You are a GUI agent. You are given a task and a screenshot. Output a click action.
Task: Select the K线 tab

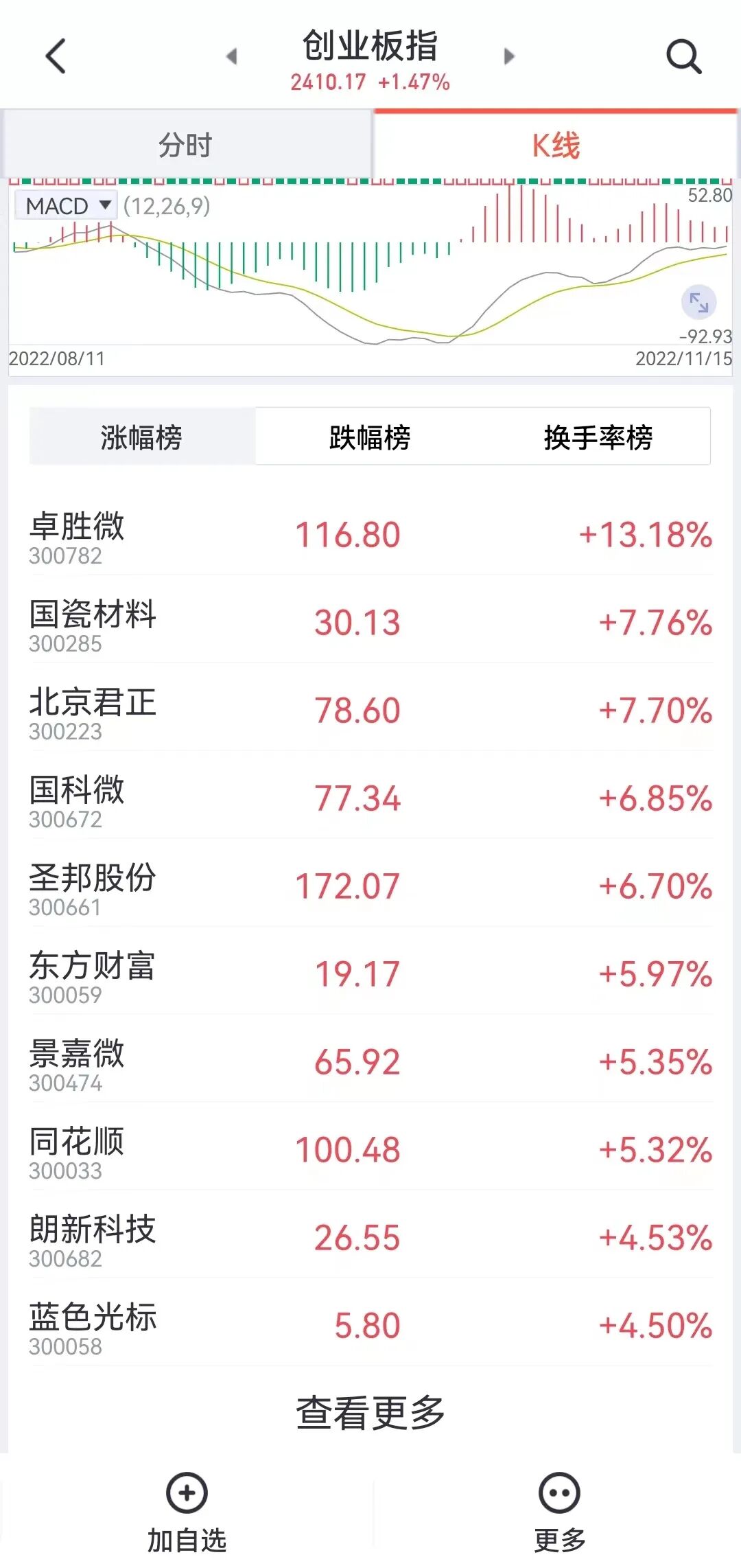tap(556, 146)
